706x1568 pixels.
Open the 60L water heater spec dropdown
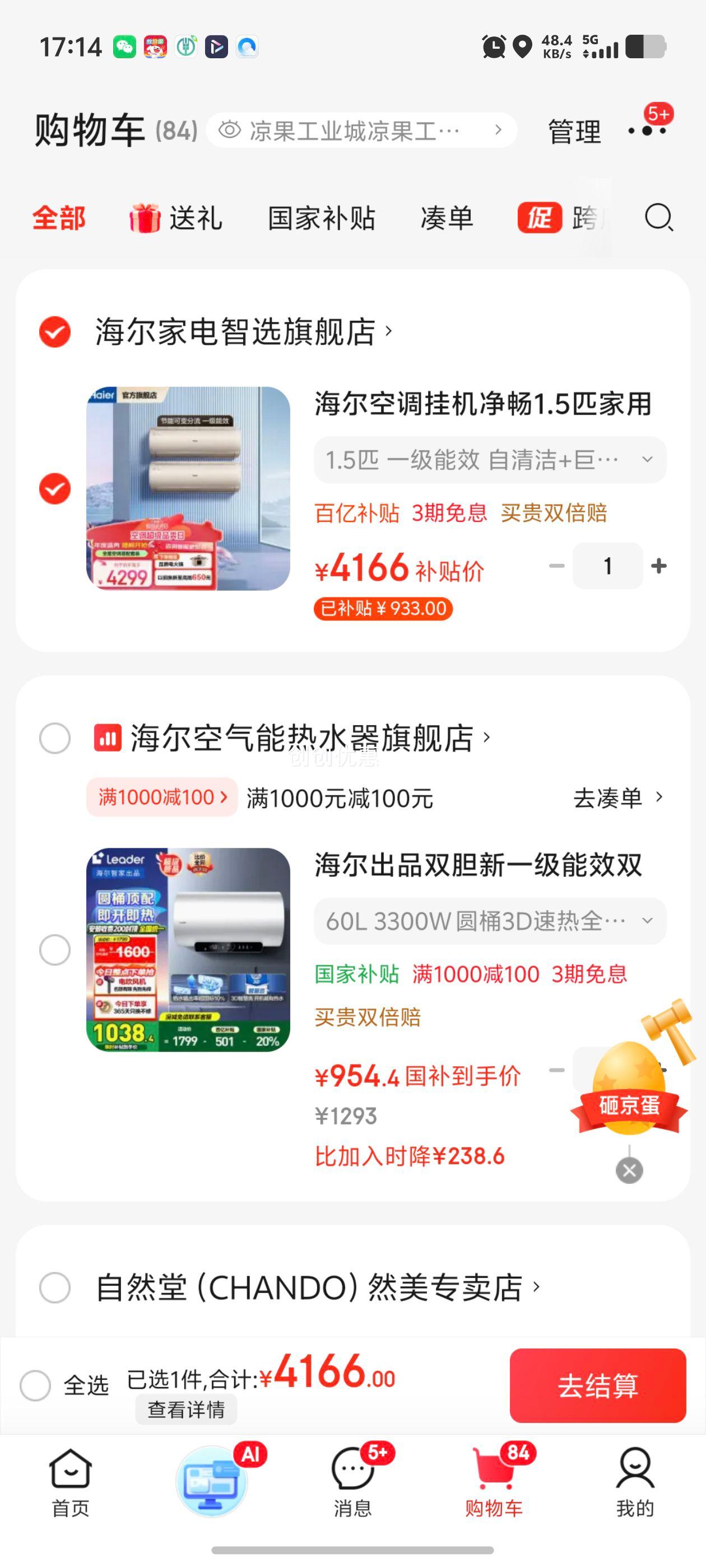pyautogui.click(x=487, y=921)
